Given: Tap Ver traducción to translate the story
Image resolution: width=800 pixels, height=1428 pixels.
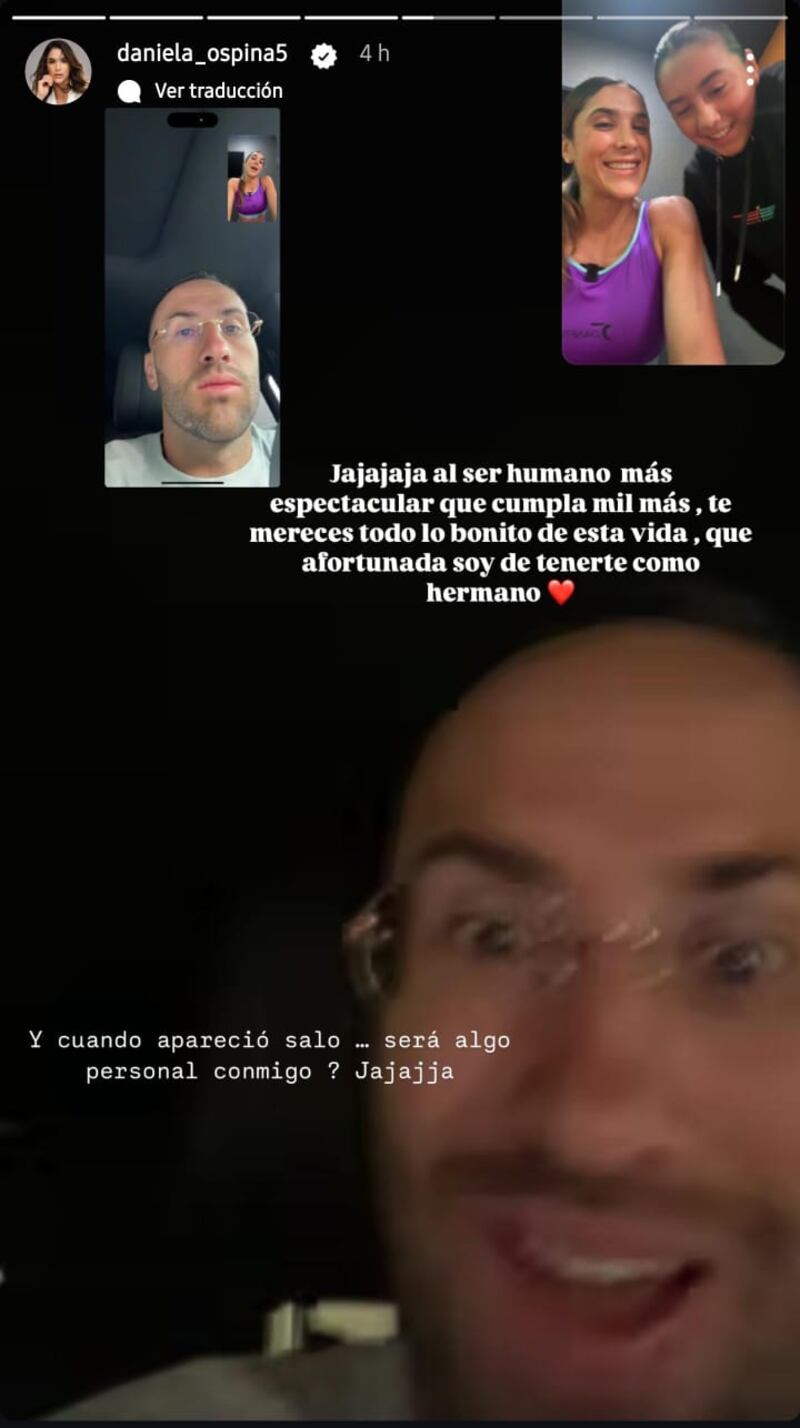Looking at the screenshot, I should (218, 91).
